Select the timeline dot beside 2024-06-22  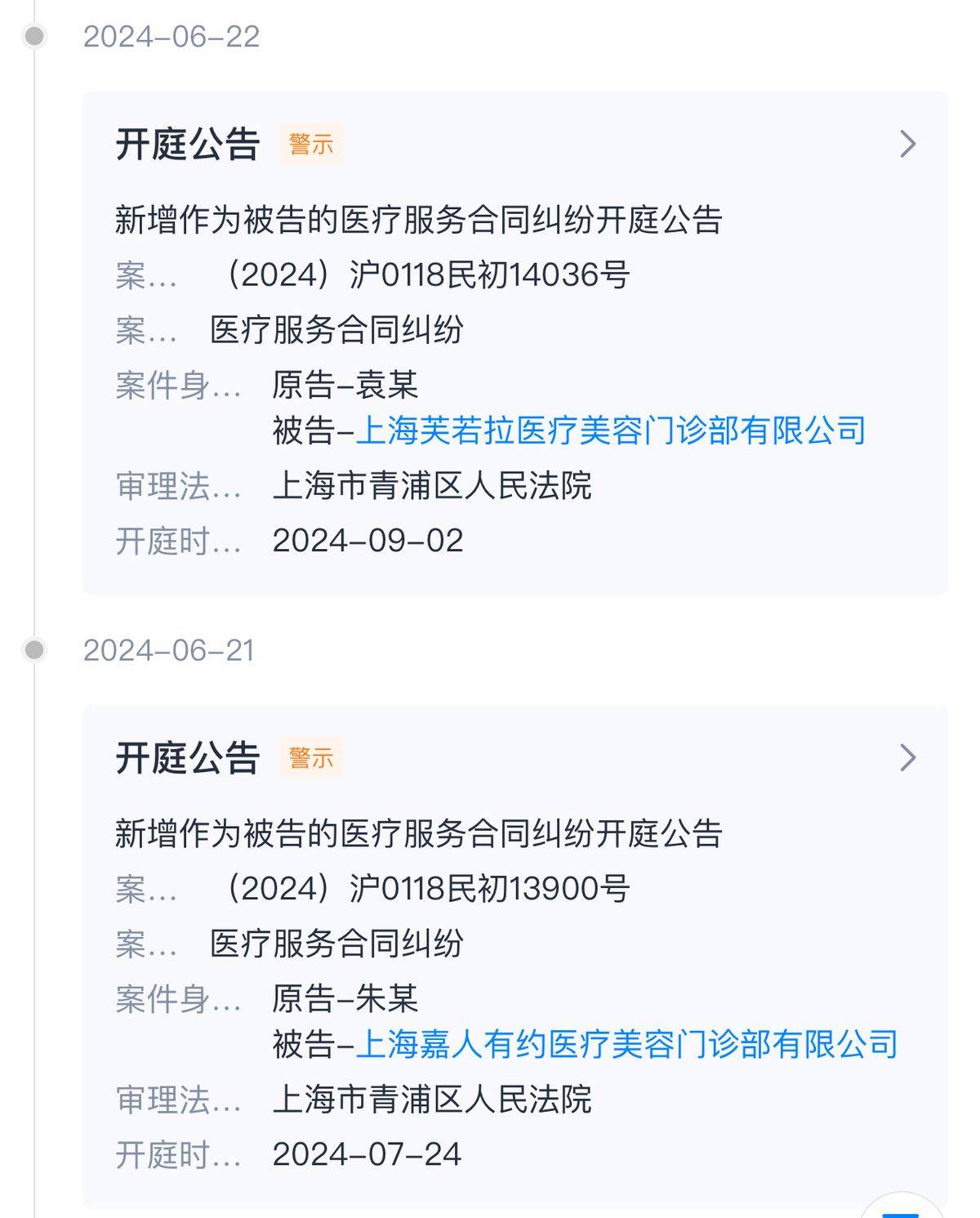coord(33,36)
